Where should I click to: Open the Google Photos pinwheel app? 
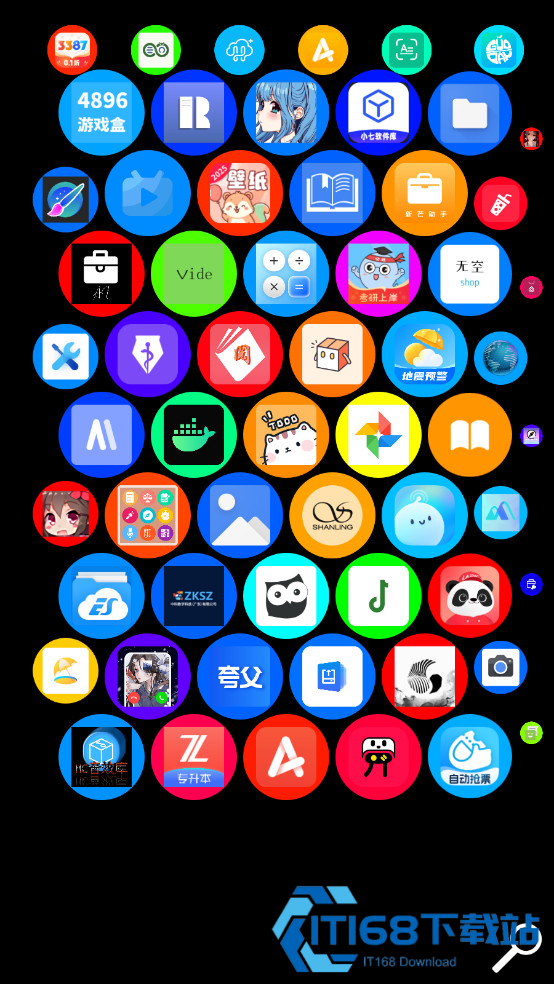point(378,435)
